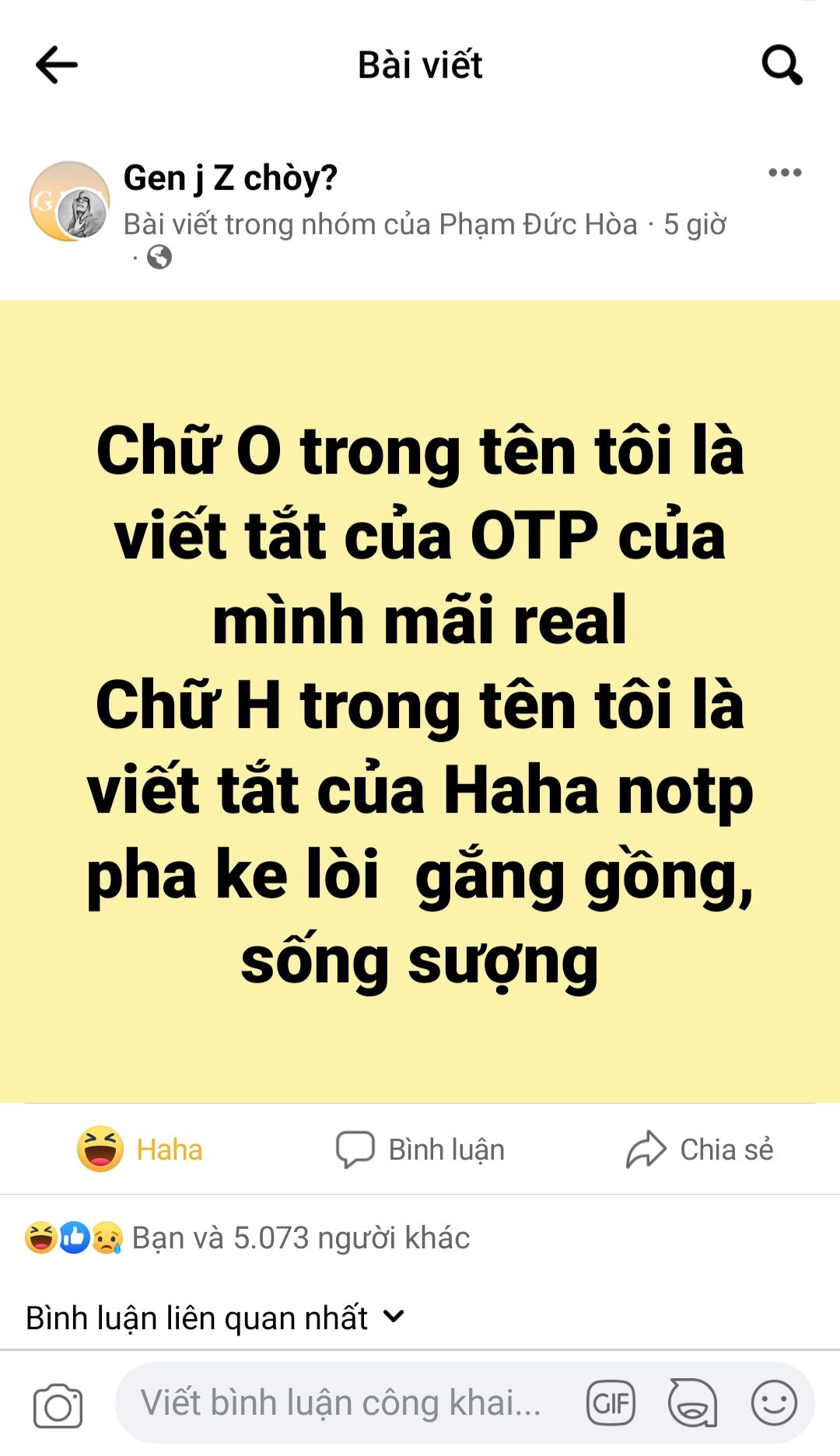
Task: Open the group's profile picture
Action: 69,201
